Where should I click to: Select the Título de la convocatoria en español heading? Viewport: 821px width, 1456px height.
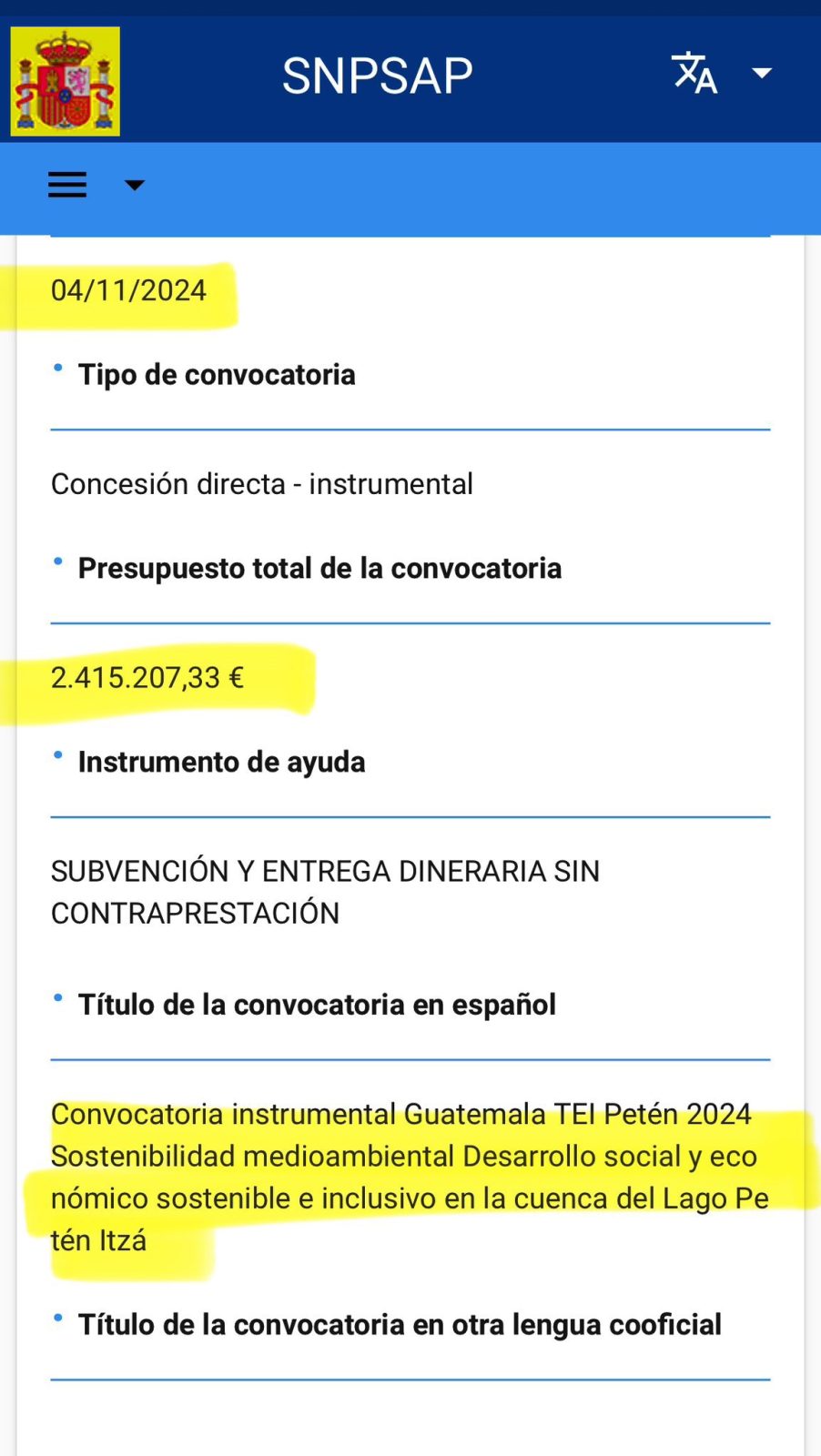(x=316, y=1005)
